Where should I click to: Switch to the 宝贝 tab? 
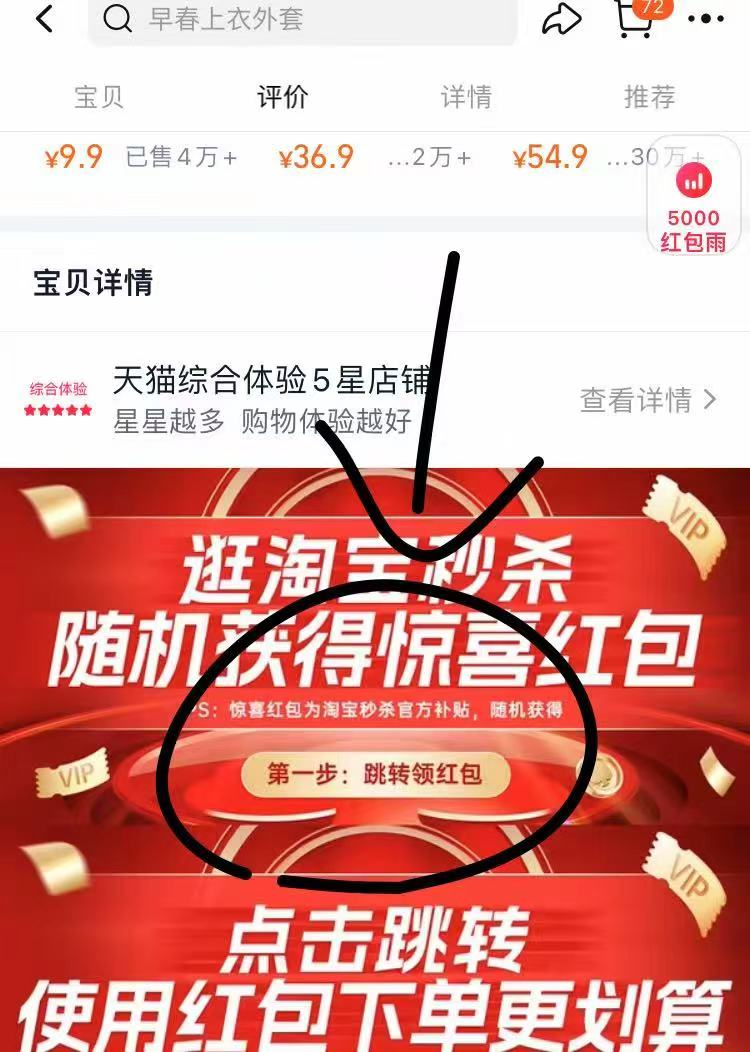(99, 97)
